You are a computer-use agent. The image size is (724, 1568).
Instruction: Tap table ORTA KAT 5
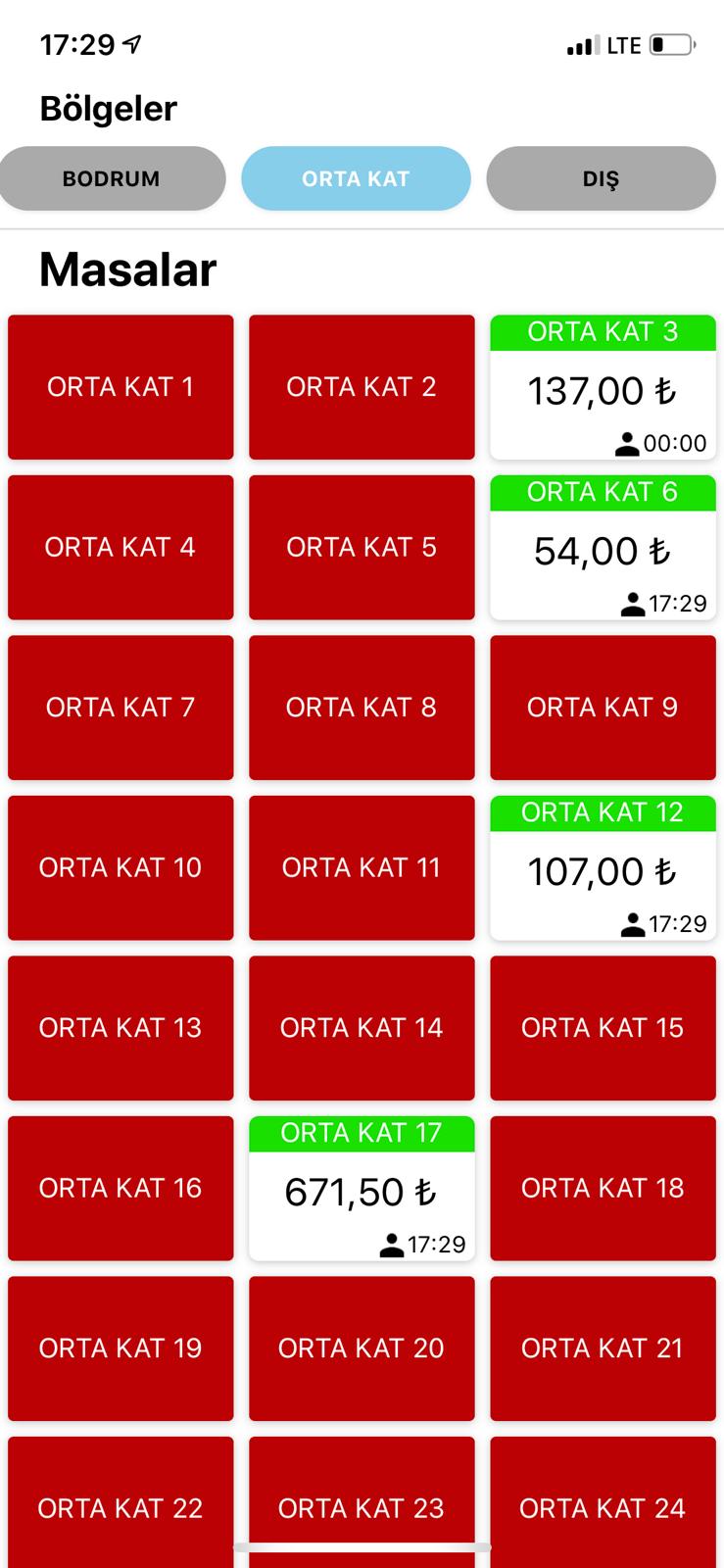pos(362,547)
